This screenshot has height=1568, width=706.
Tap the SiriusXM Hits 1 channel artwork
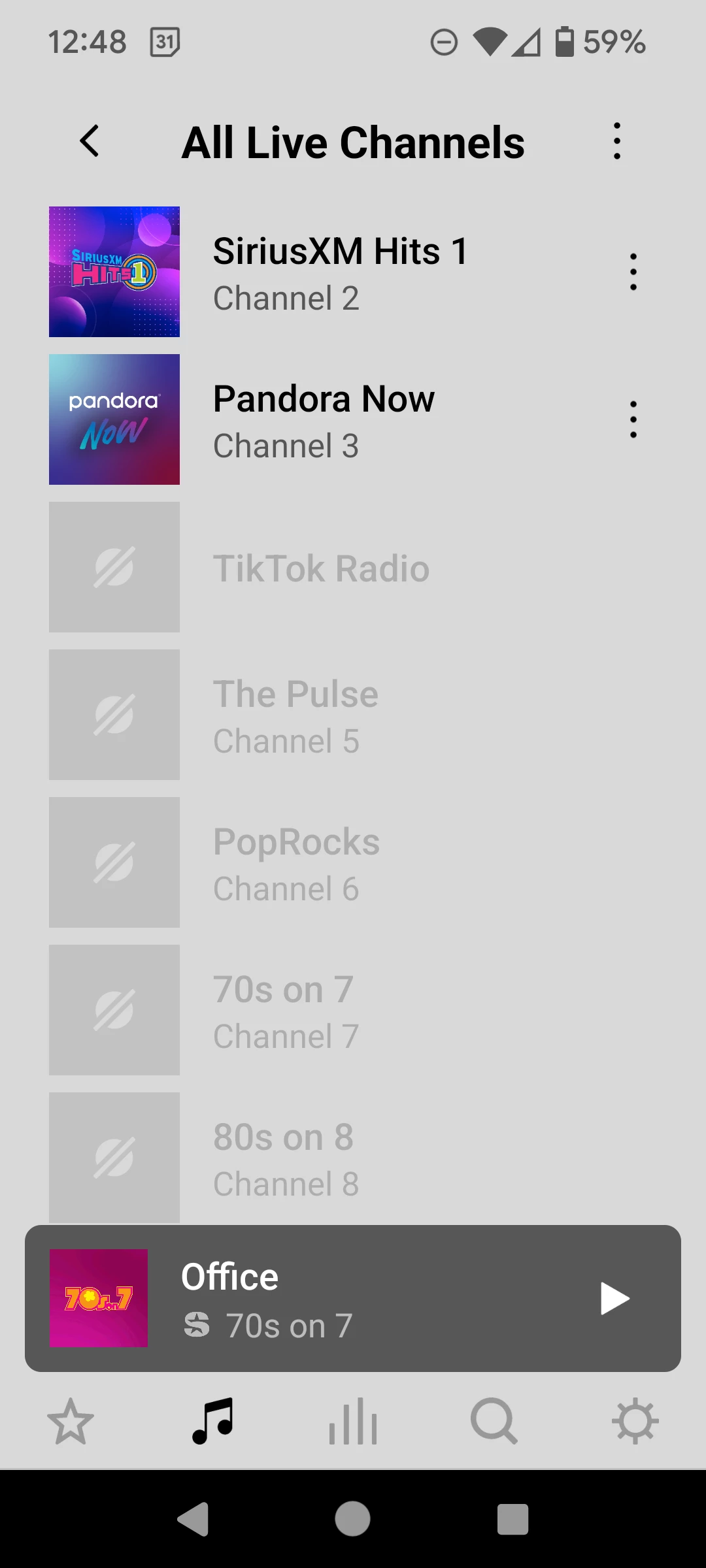(114, 271)
